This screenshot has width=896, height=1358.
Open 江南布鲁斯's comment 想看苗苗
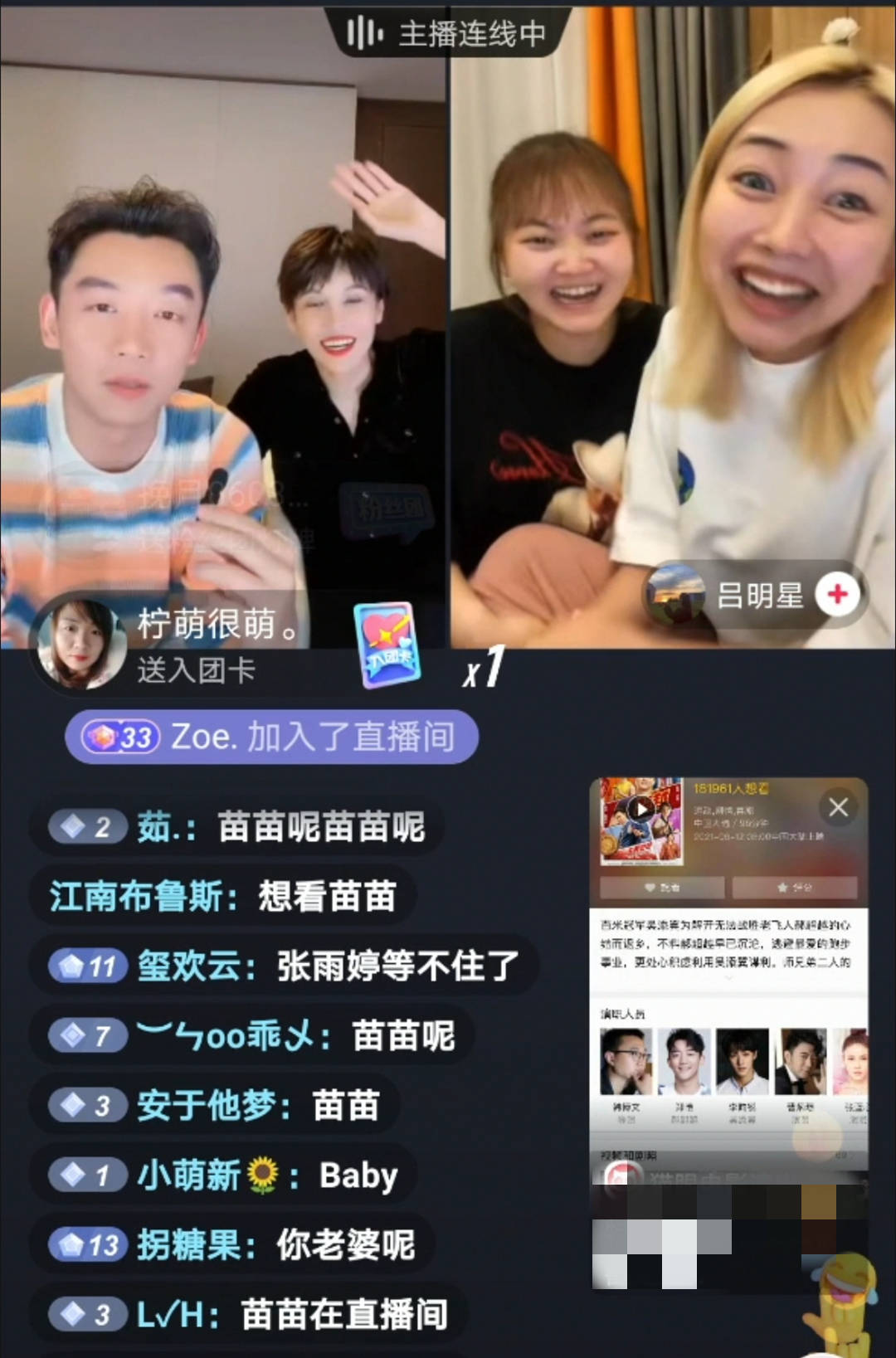[x=222, y=897]
